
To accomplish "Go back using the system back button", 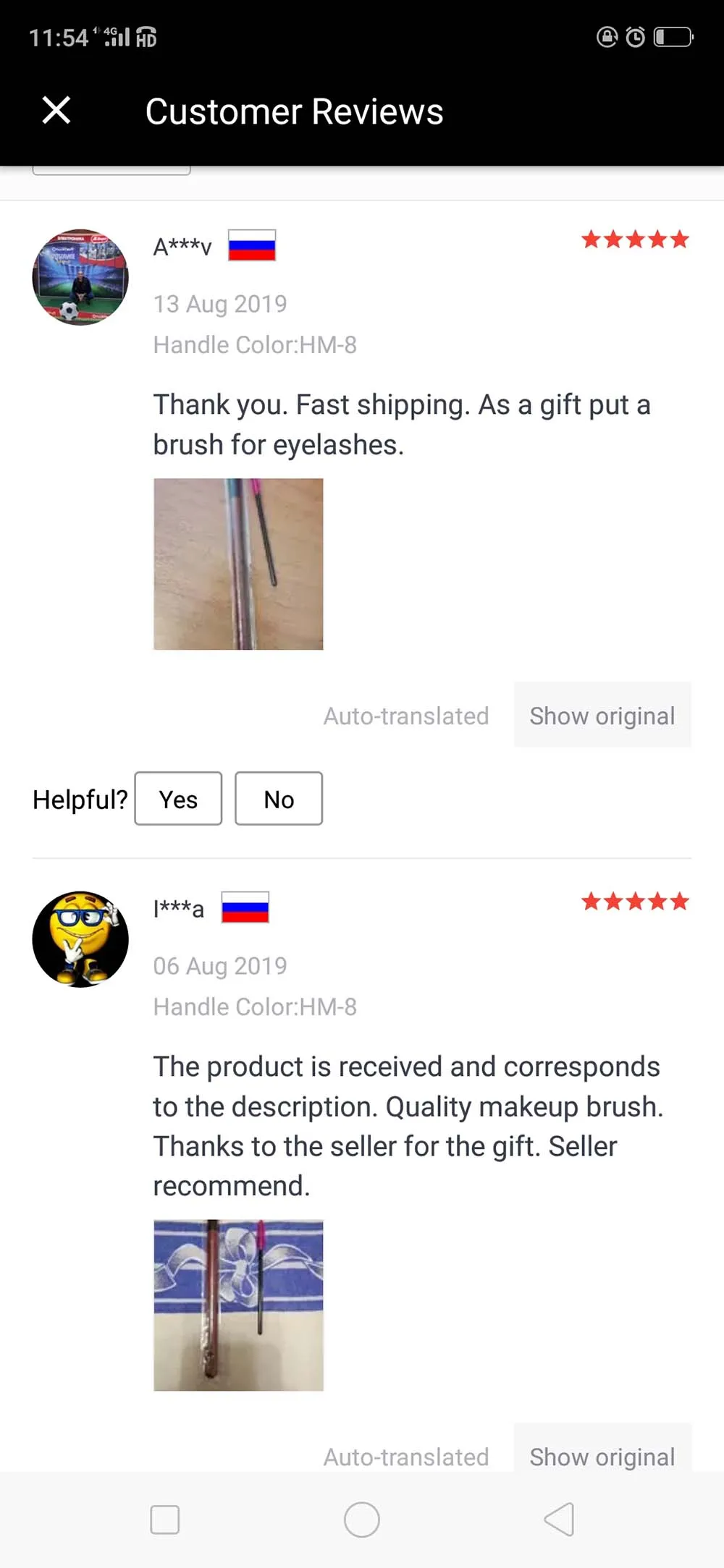I will [560, 1519].
